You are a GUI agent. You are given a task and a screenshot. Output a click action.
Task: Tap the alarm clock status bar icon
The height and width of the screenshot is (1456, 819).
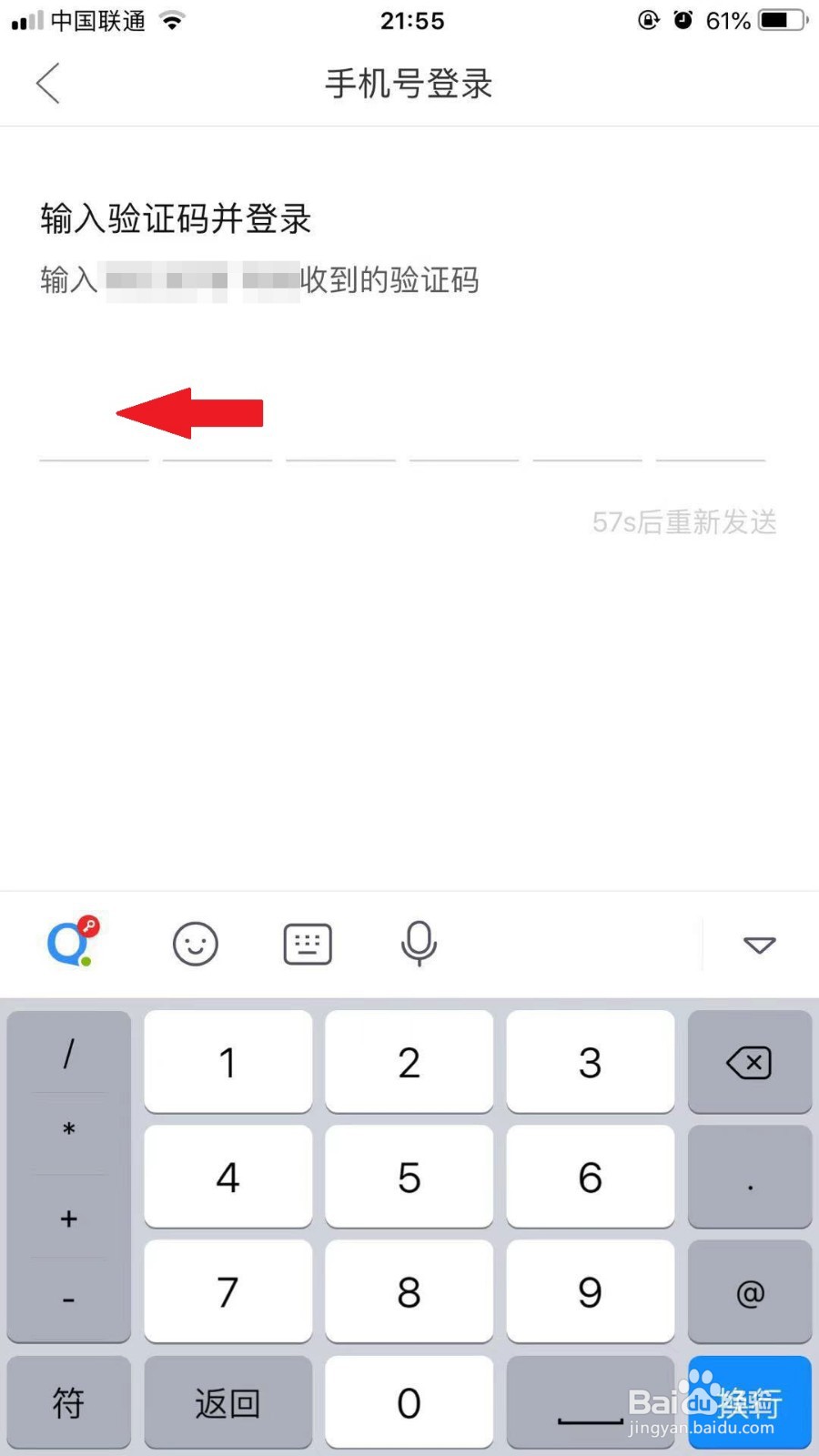pyautogui.click(x=683, y=18)
